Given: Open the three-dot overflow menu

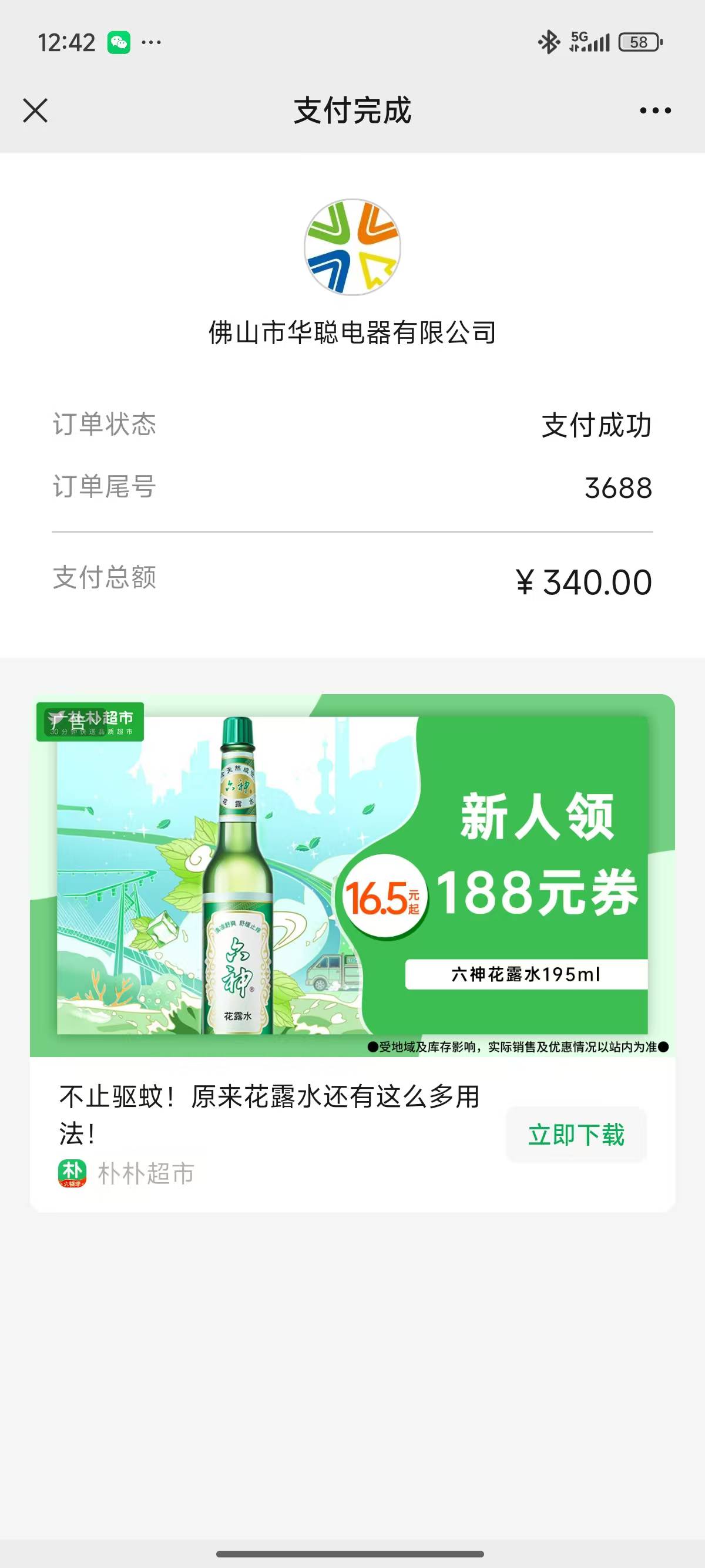Looking at the screenshot, I should point(655,111).
